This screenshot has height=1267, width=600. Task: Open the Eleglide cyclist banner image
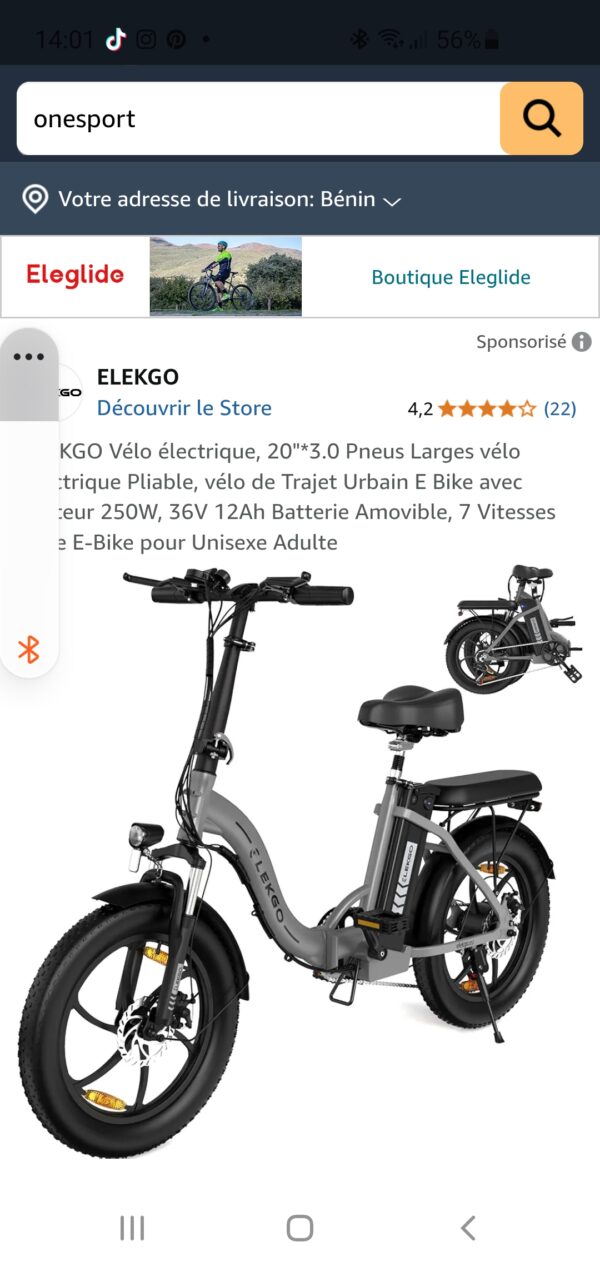click(225, 277)
